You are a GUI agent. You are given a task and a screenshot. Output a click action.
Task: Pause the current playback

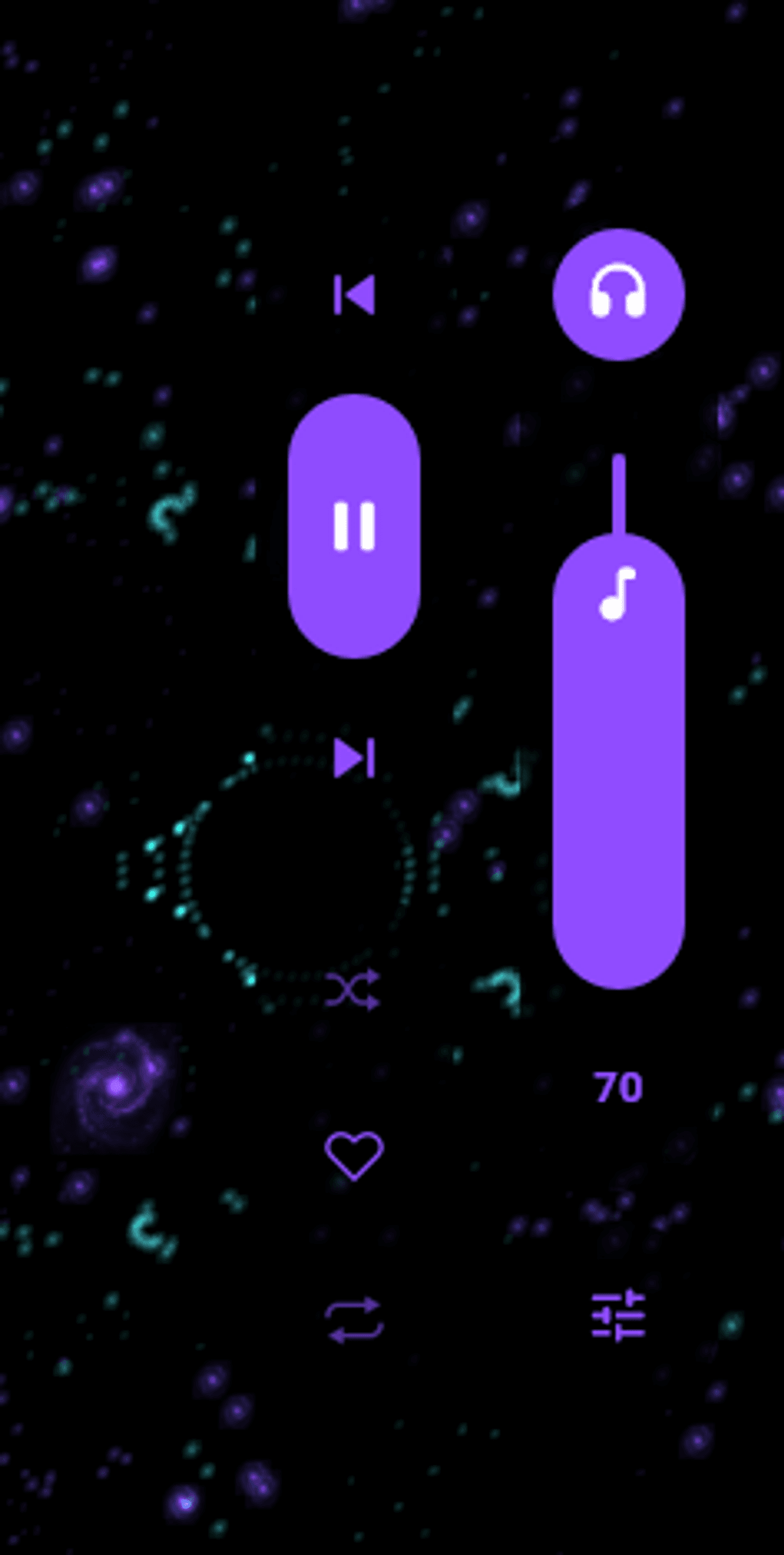tap(354, 526)
